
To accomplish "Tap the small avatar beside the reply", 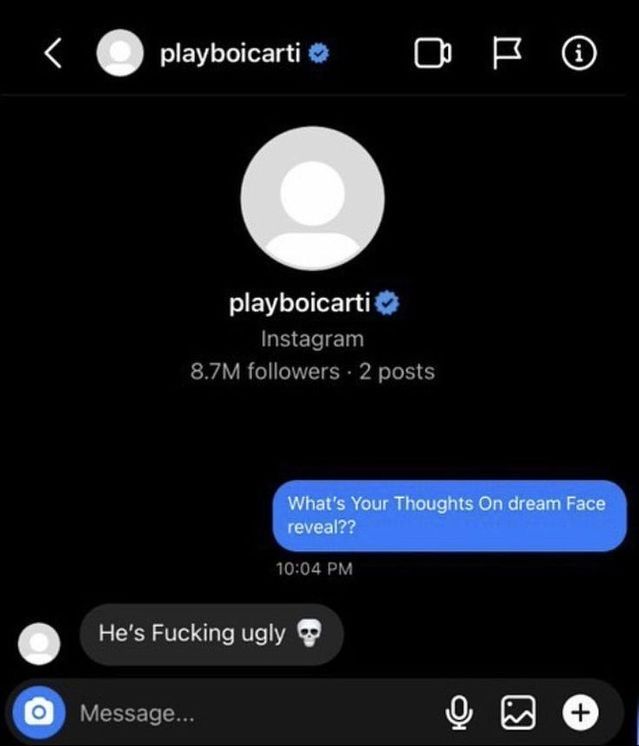I will tap(39, 642).
